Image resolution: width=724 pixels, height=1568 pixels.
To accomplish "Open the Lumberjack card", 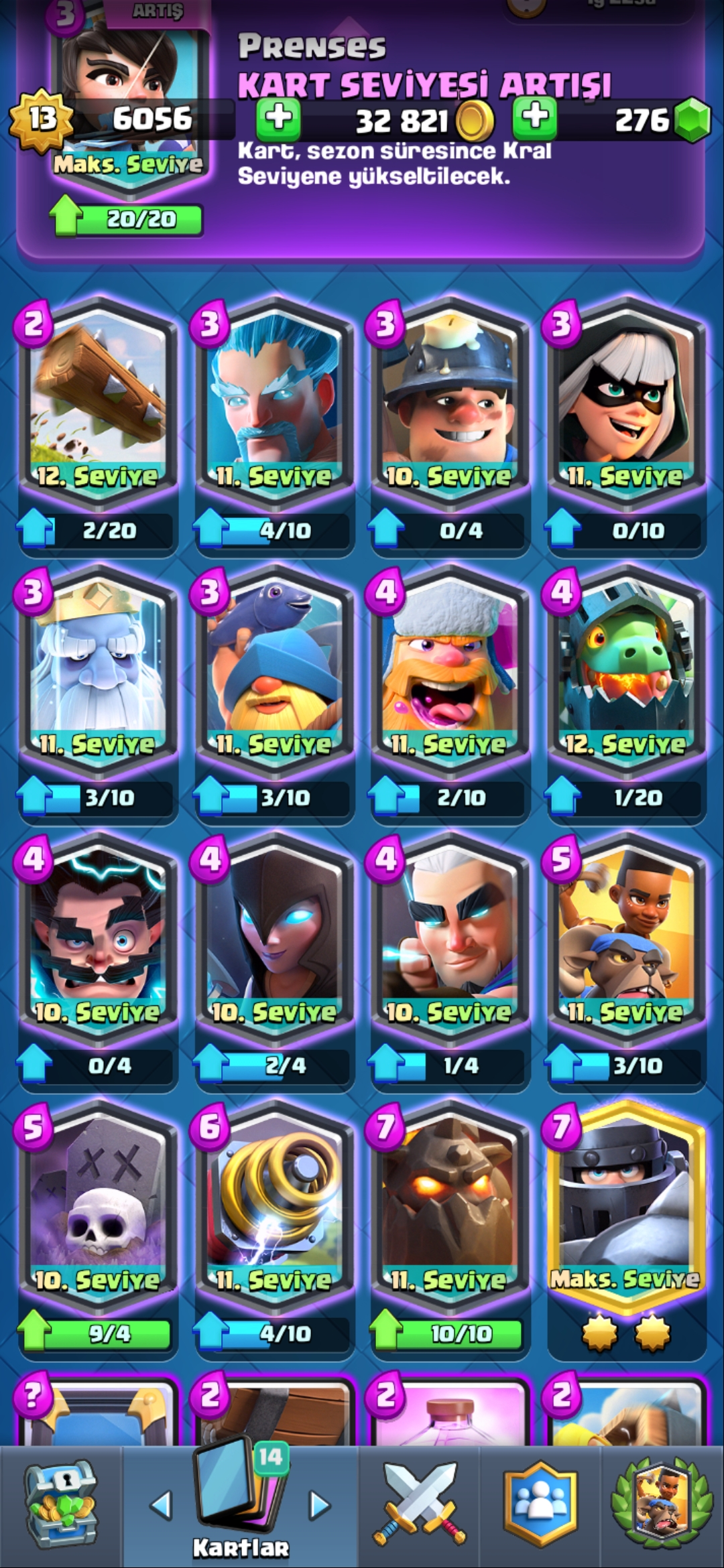I will point(450,695).
